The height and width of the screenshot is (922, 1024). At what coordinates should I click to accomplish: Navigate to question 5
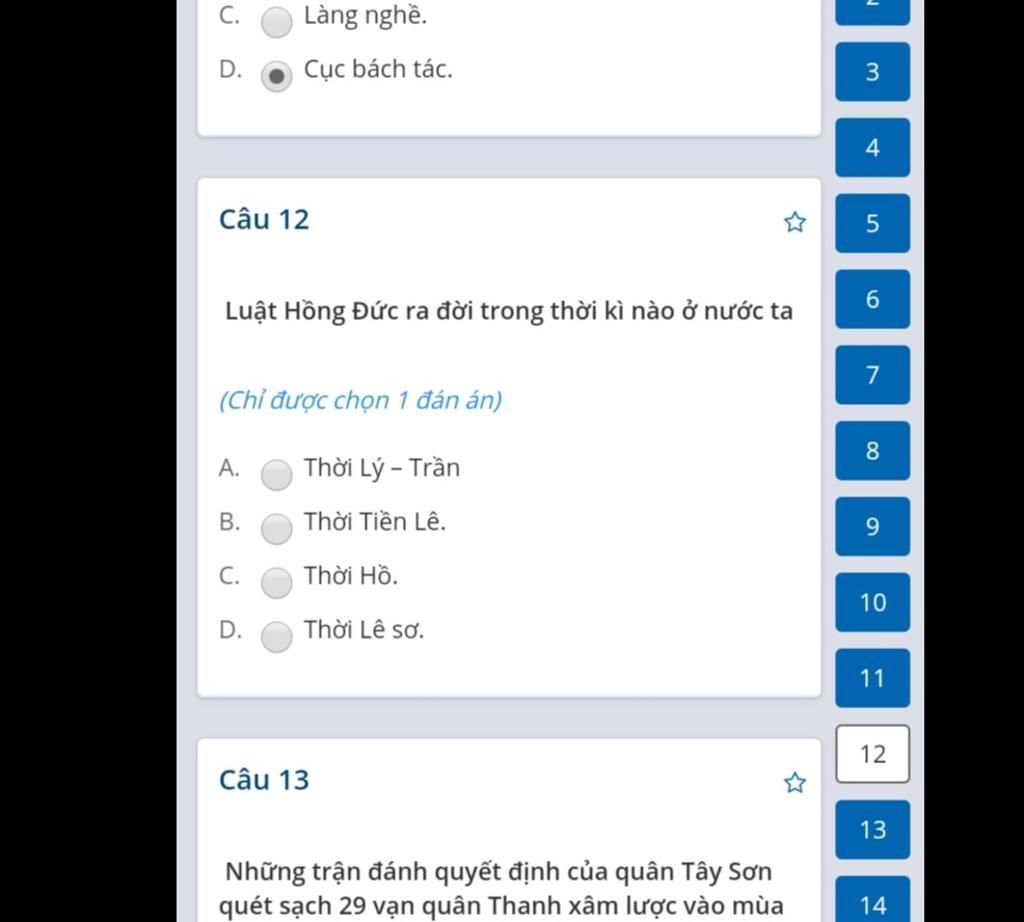(x=872, y=223)
